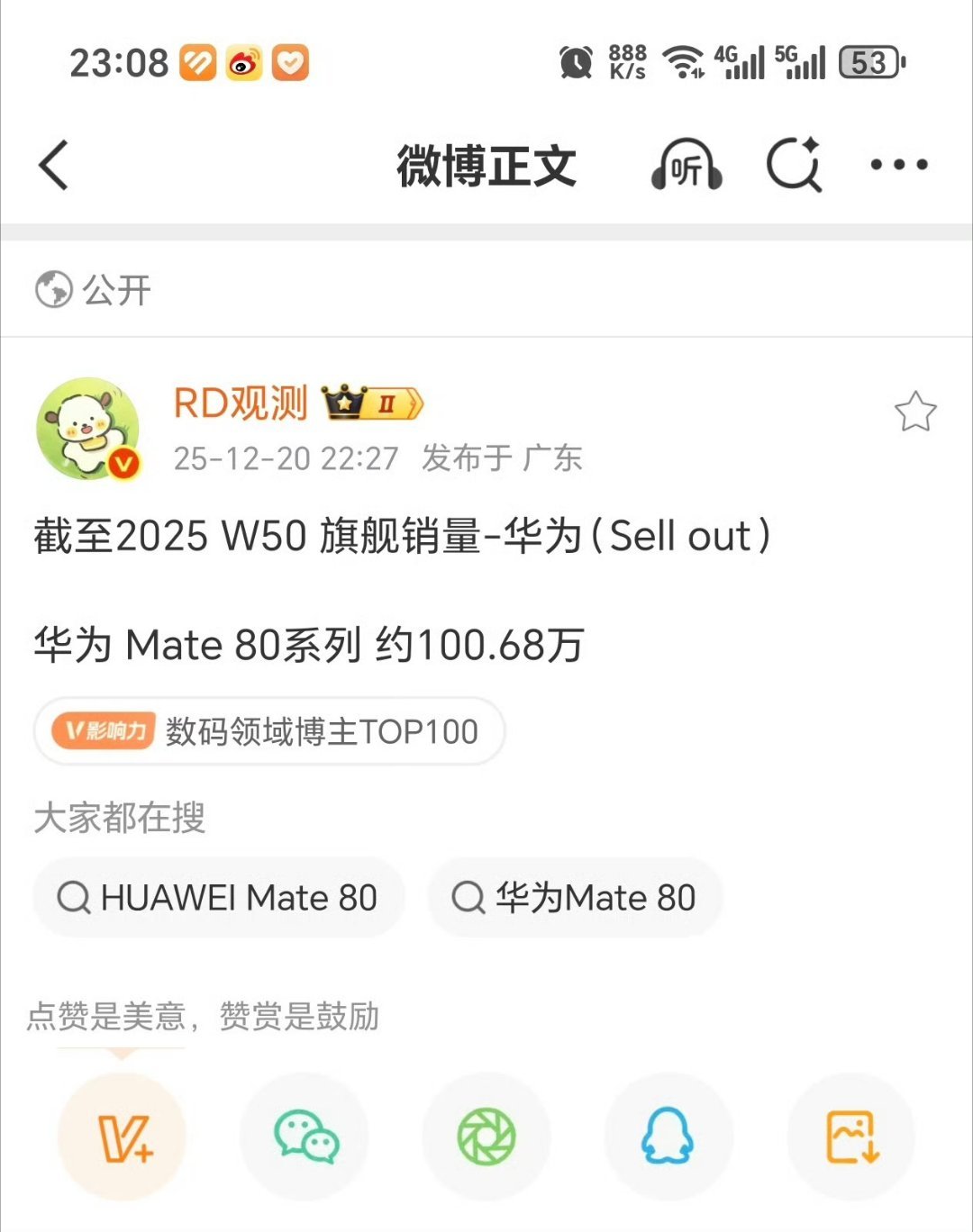Screen dimensions: 973x1232
Task: Search for HUAWEI Mate 80
Action: tap(217, 897)
